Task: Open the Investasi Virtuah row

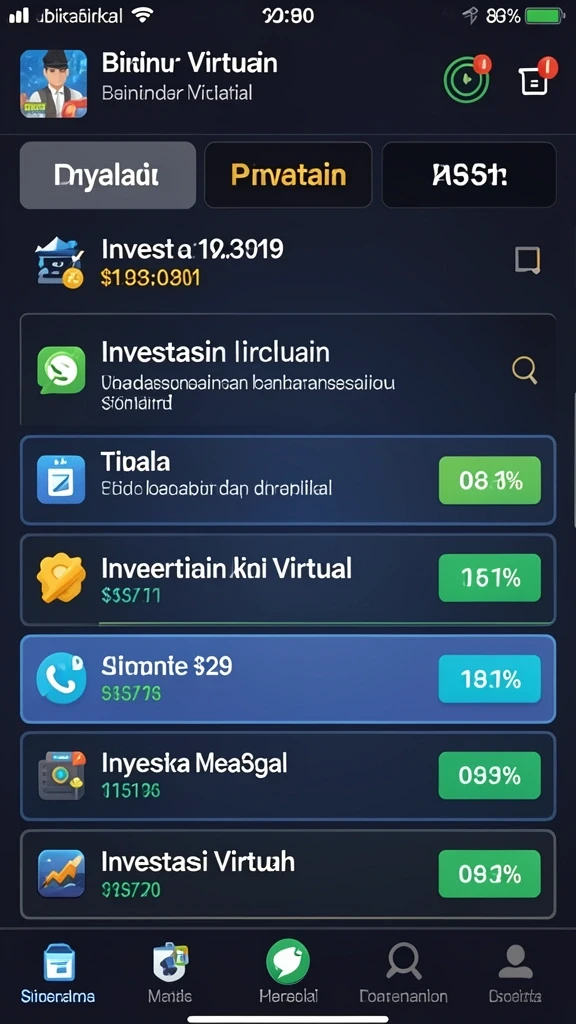Action: [x=288, y=874]
